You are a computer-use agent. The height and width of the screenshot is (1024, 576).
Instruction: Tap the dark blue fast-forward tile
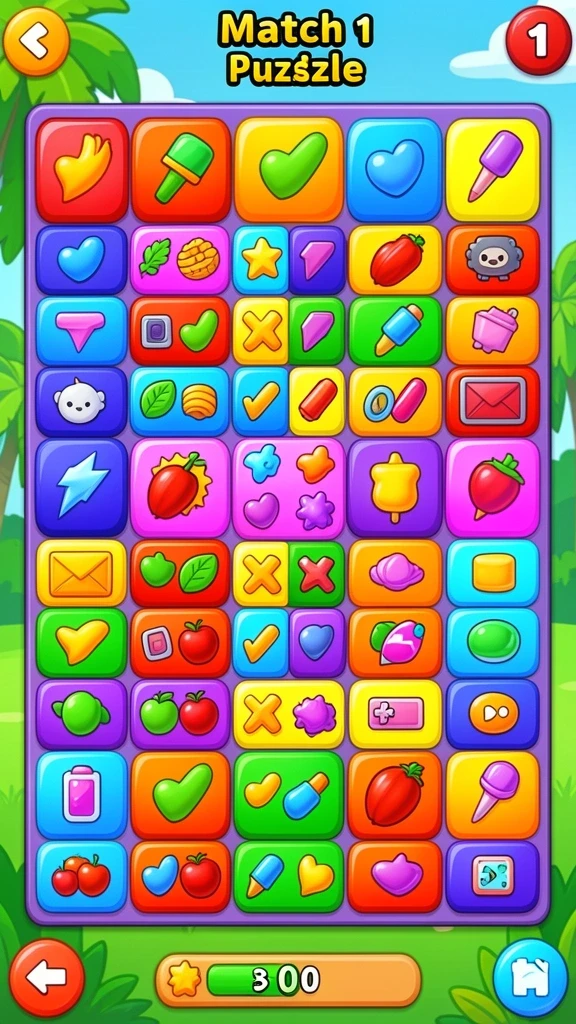point(492,713)
